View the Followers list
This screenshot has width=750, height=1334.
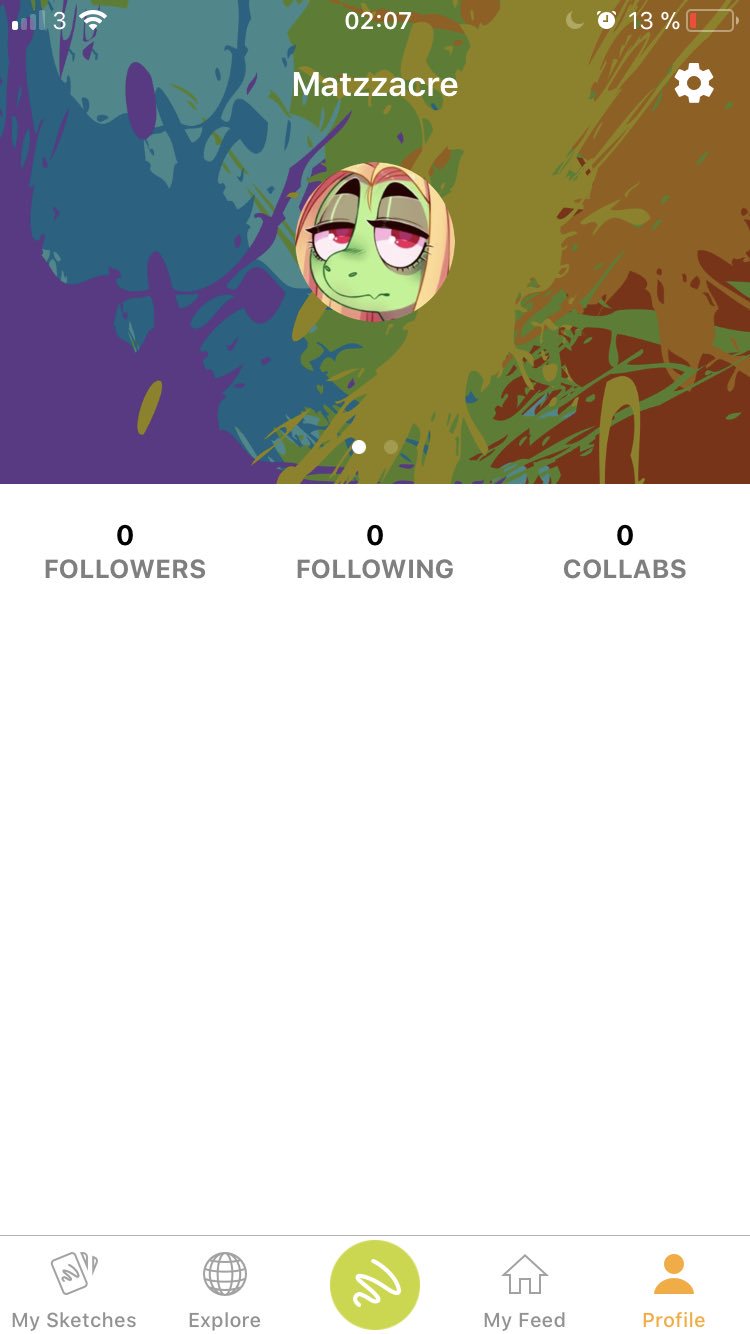click(125, 552)
